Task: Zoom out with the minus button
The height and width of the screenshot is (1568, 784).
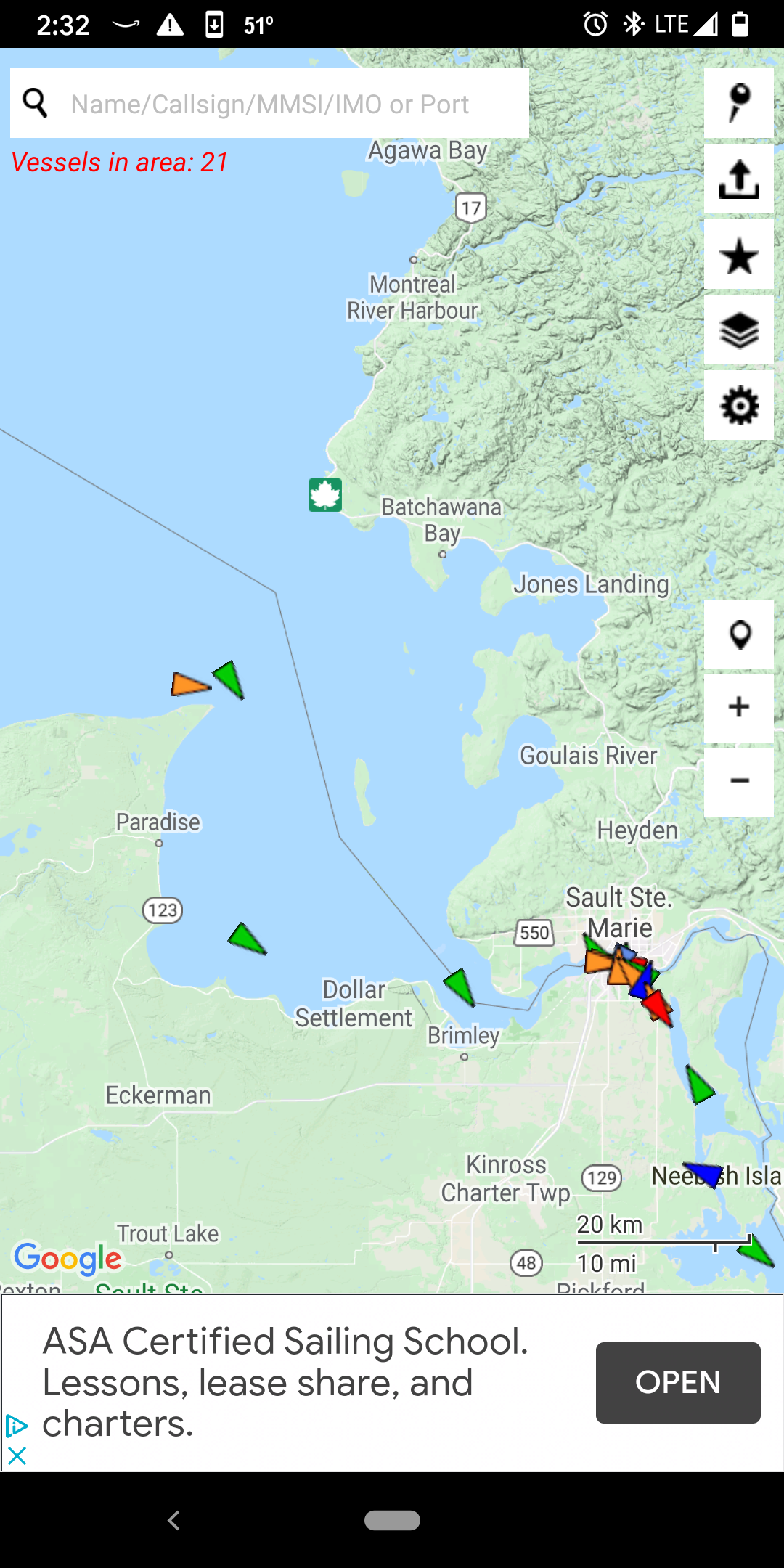Action: pyautogui.click(x=739, y=782)
